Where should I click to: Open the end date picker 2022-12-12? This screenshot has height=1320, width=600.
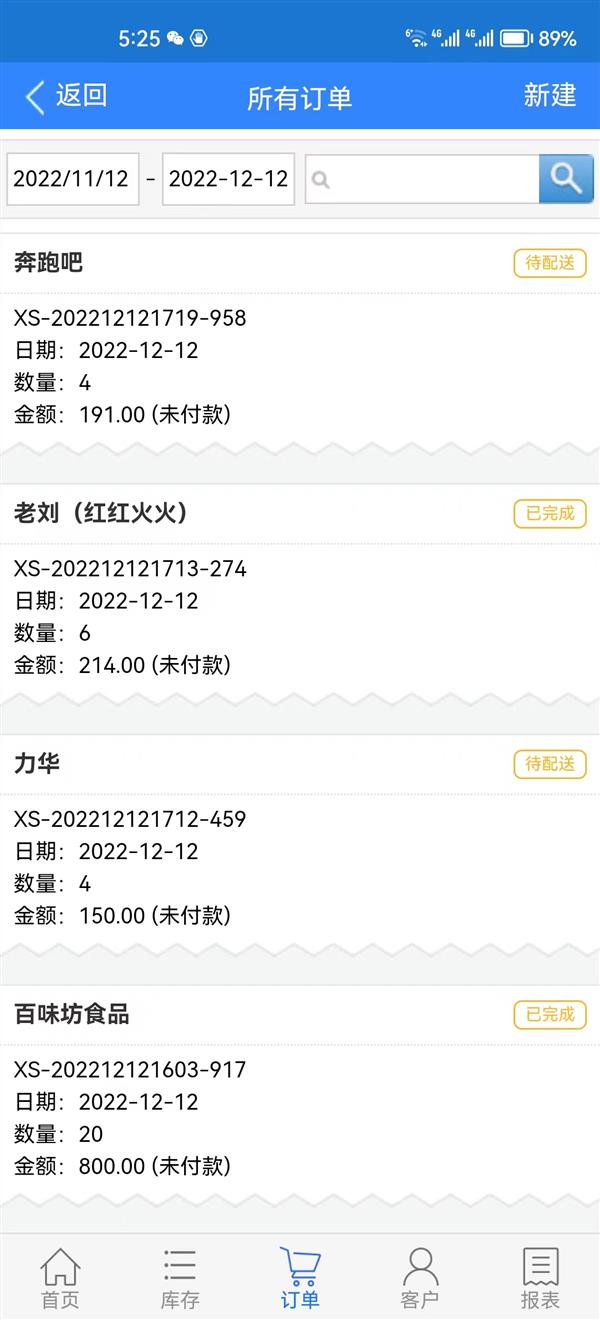coord(229,179)
